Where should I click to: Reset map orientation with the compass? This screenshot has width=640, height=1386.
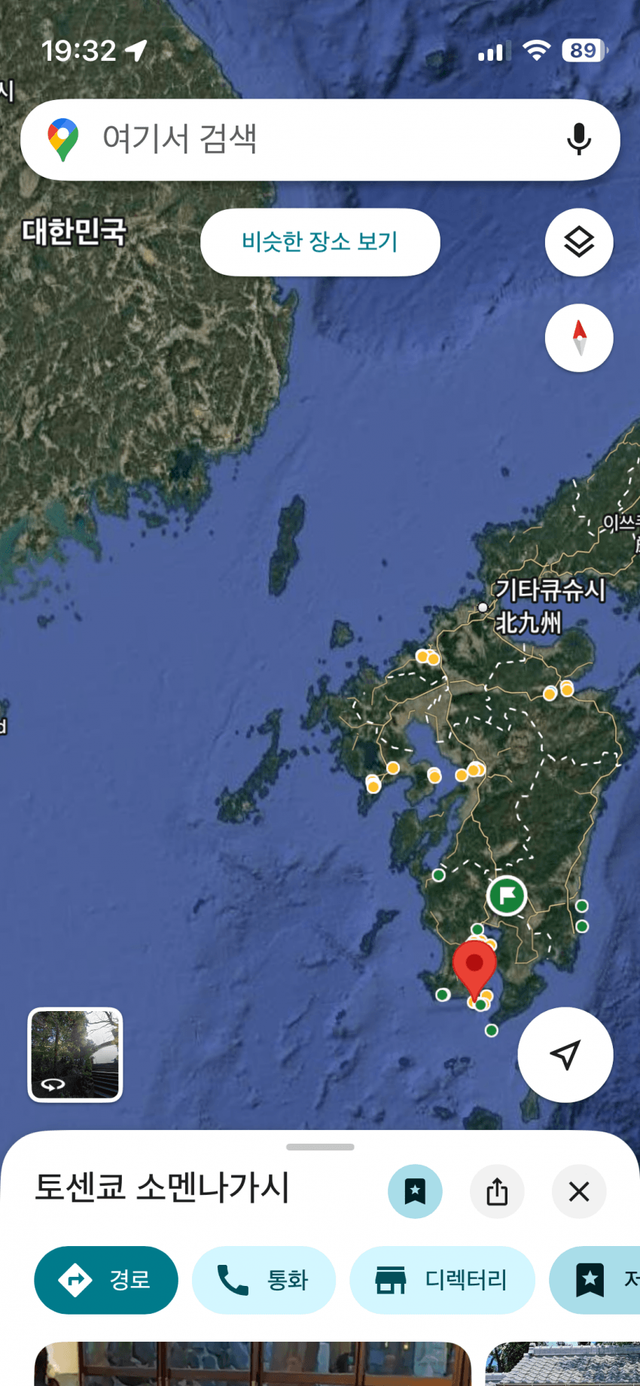[579, 338]
